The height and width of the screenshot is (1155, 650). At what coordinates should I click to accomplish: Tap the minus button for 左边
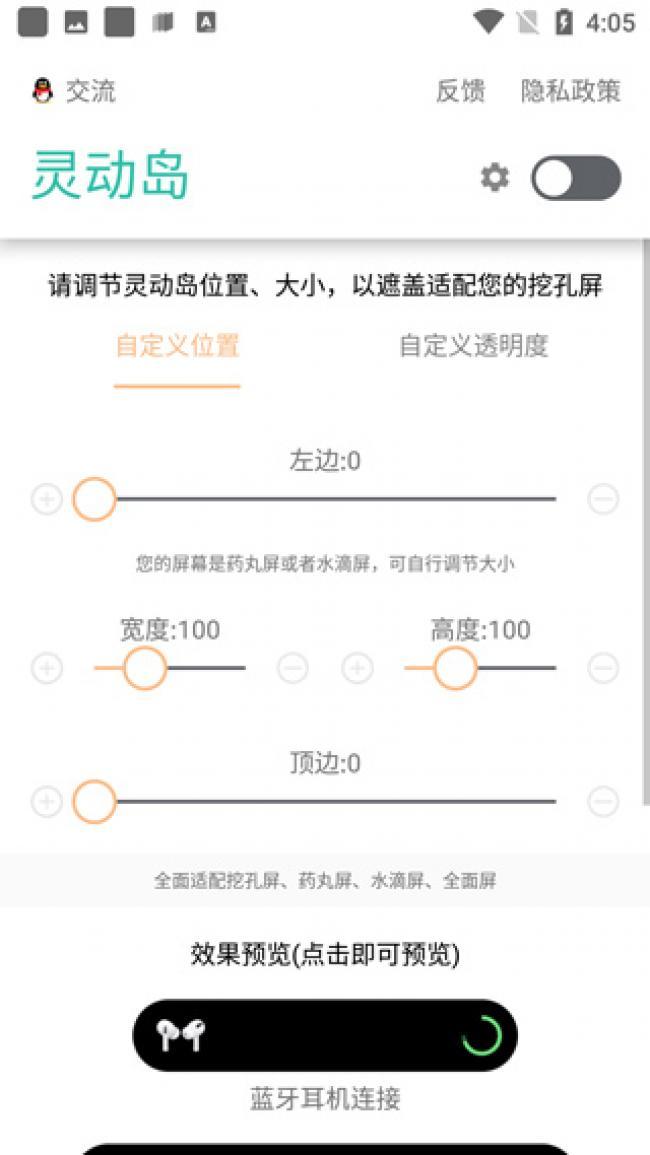click(603, 499)
